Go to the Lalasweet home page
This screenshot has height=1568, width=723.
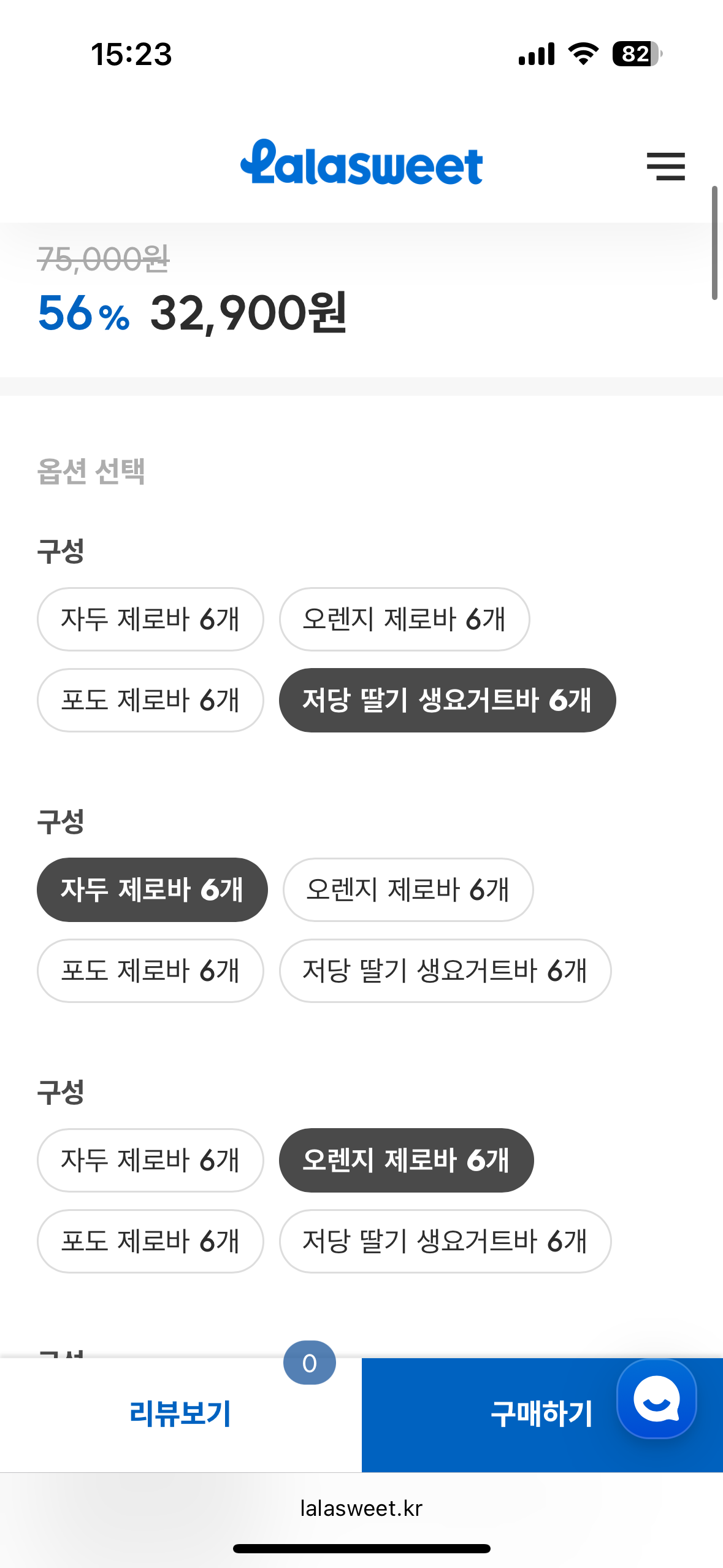tap(361, 163)
